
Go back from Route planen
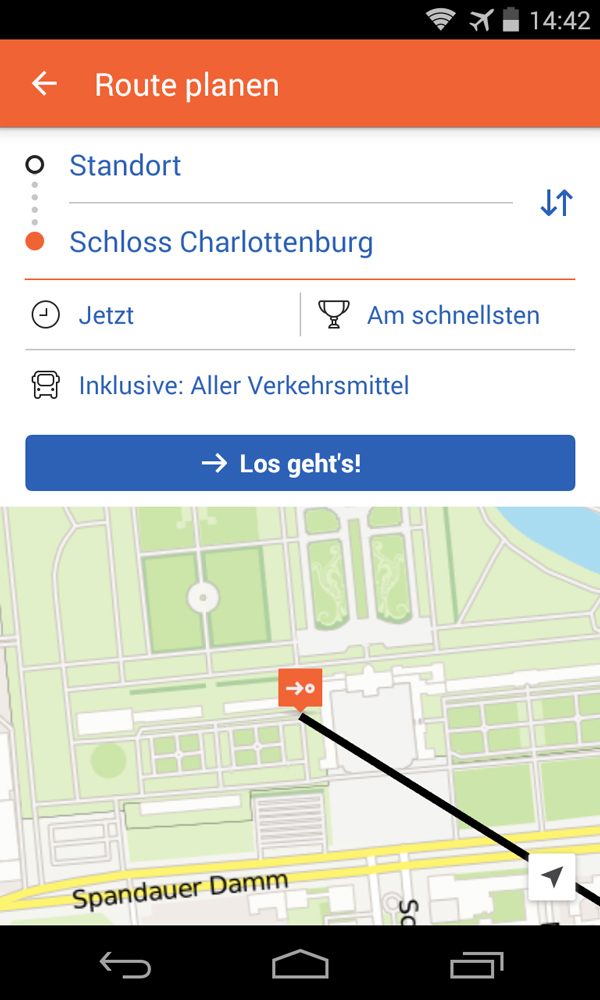coord(44,84)
